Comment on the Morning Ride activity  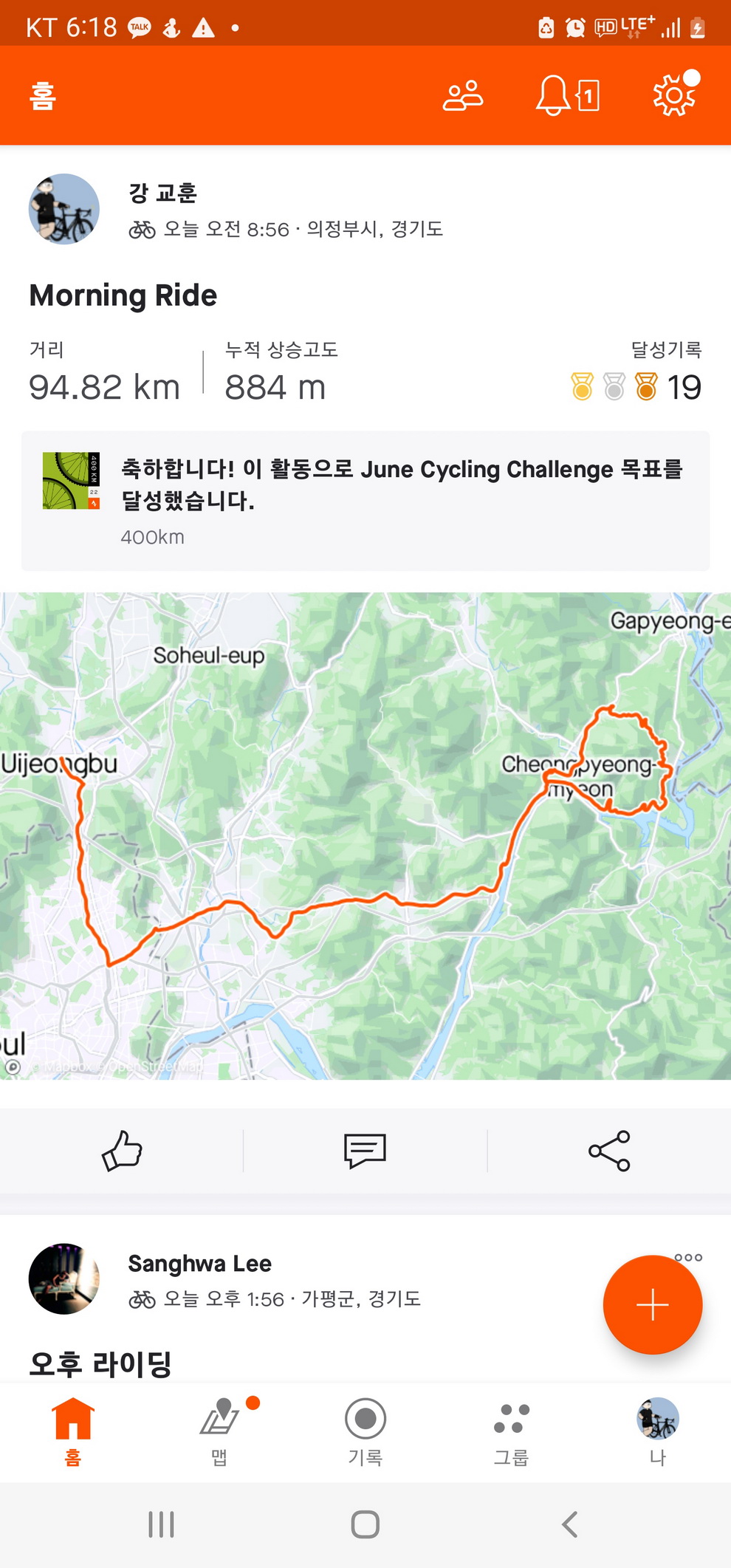click(x=365, y=1151)
